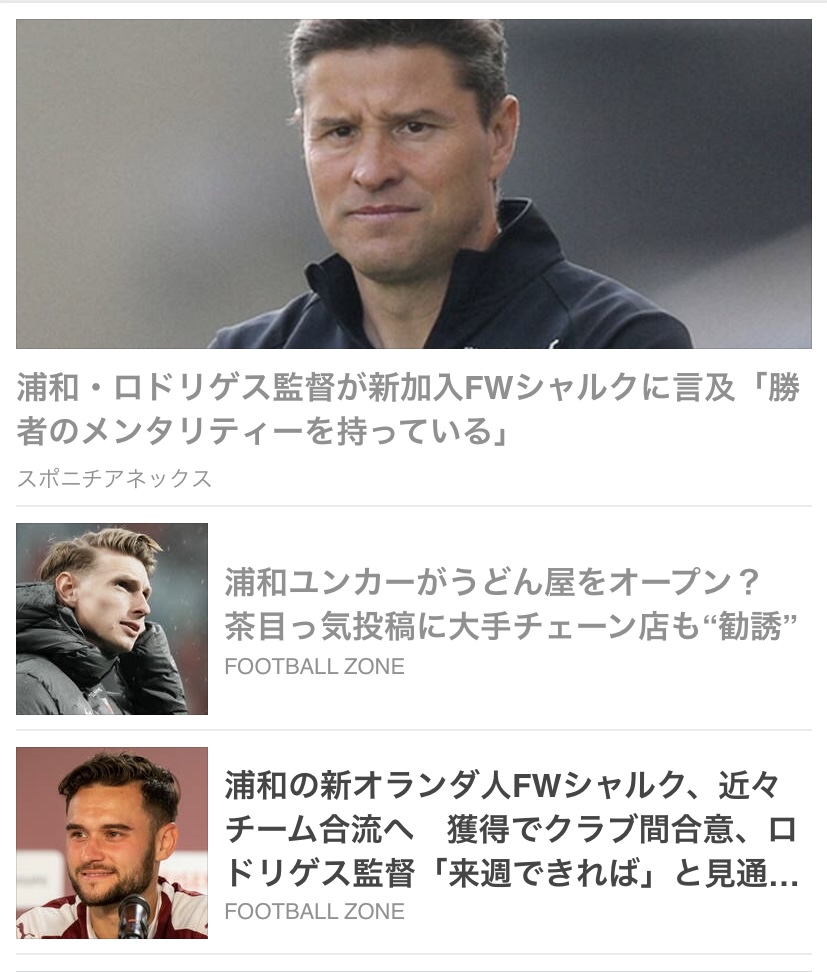Image resolution: width=827 pixels, height=972 pixels.
Task: Open the article on Dutch FW Schalk joining the team
Action: coord(510,829)
